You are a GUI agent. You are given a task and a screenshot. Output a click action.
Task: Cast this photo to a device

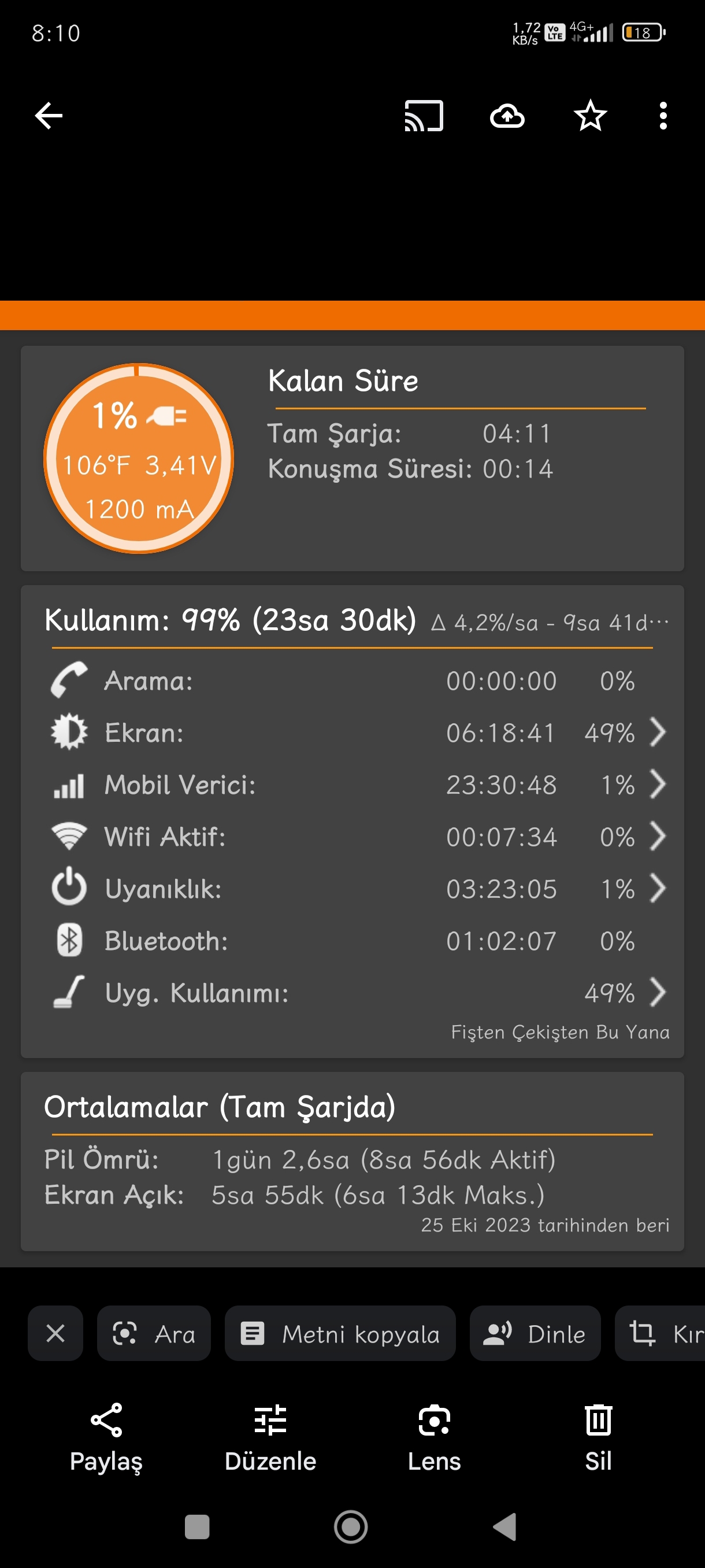click(x=424, y=116)
